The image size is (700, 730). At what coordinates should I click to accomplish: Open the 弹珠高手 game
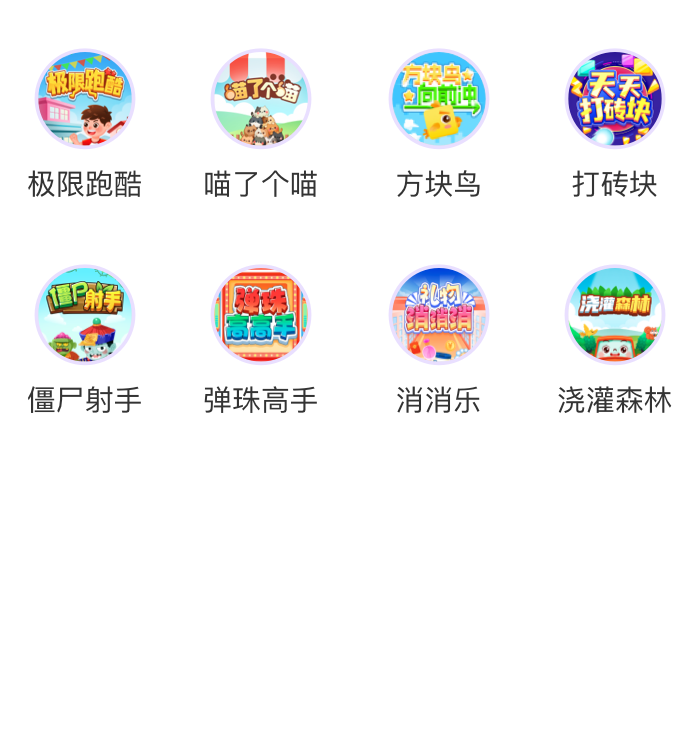[261, 315]
